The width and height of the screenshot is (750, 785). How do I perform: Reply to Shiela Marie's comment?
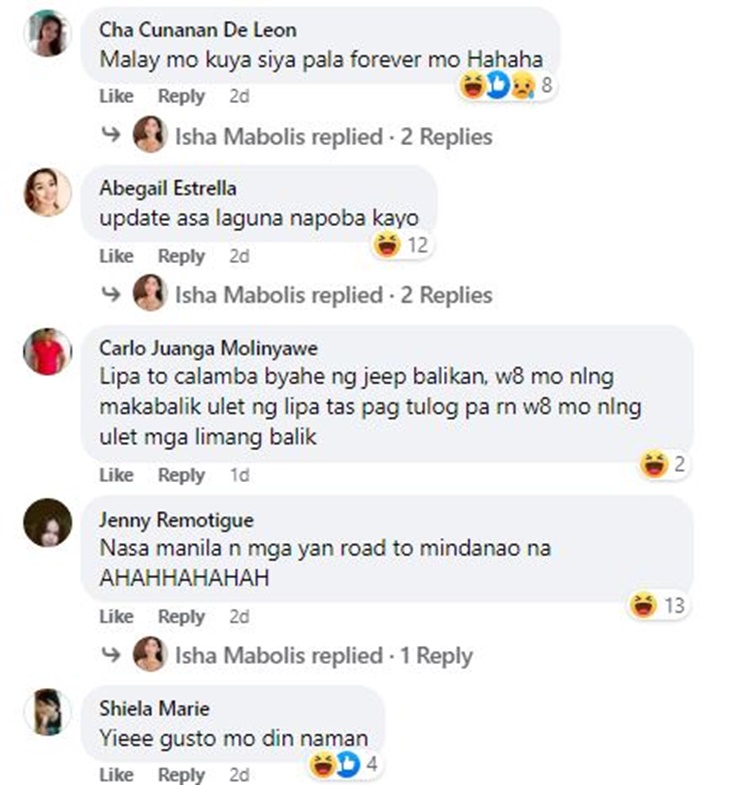[x=181, y=775]
